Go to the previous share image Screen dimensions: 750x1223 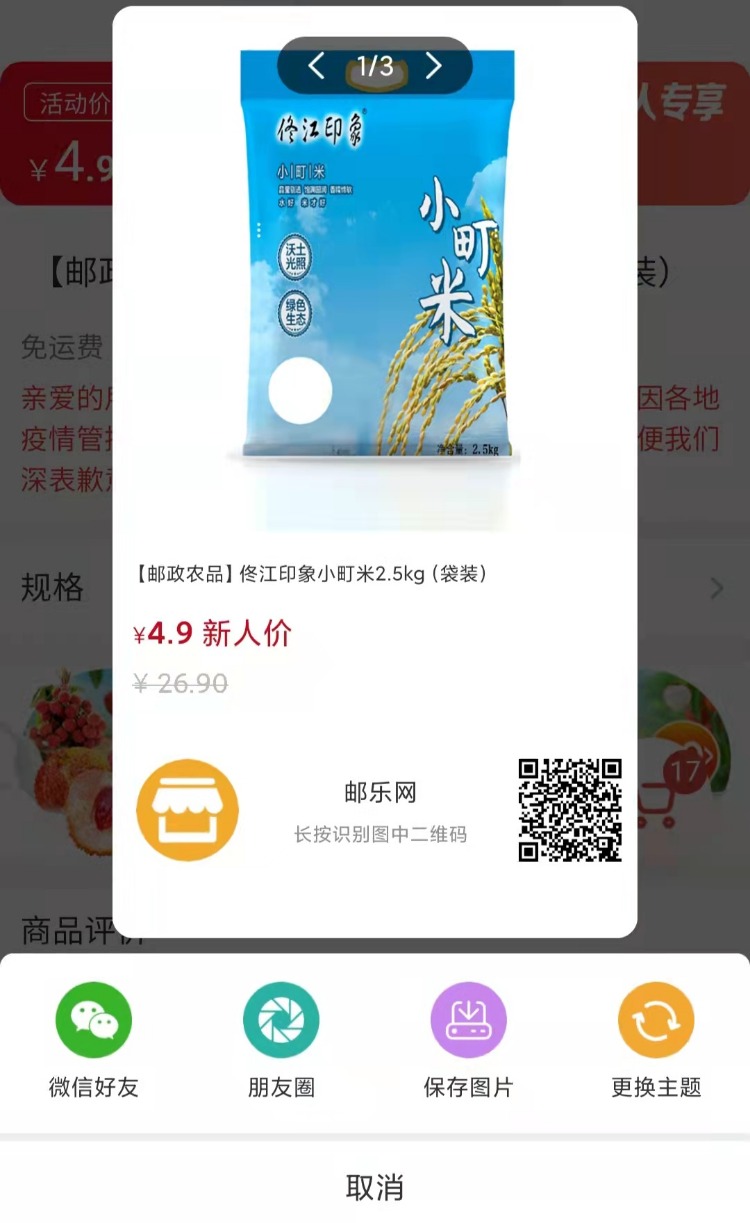coord(316,66)
